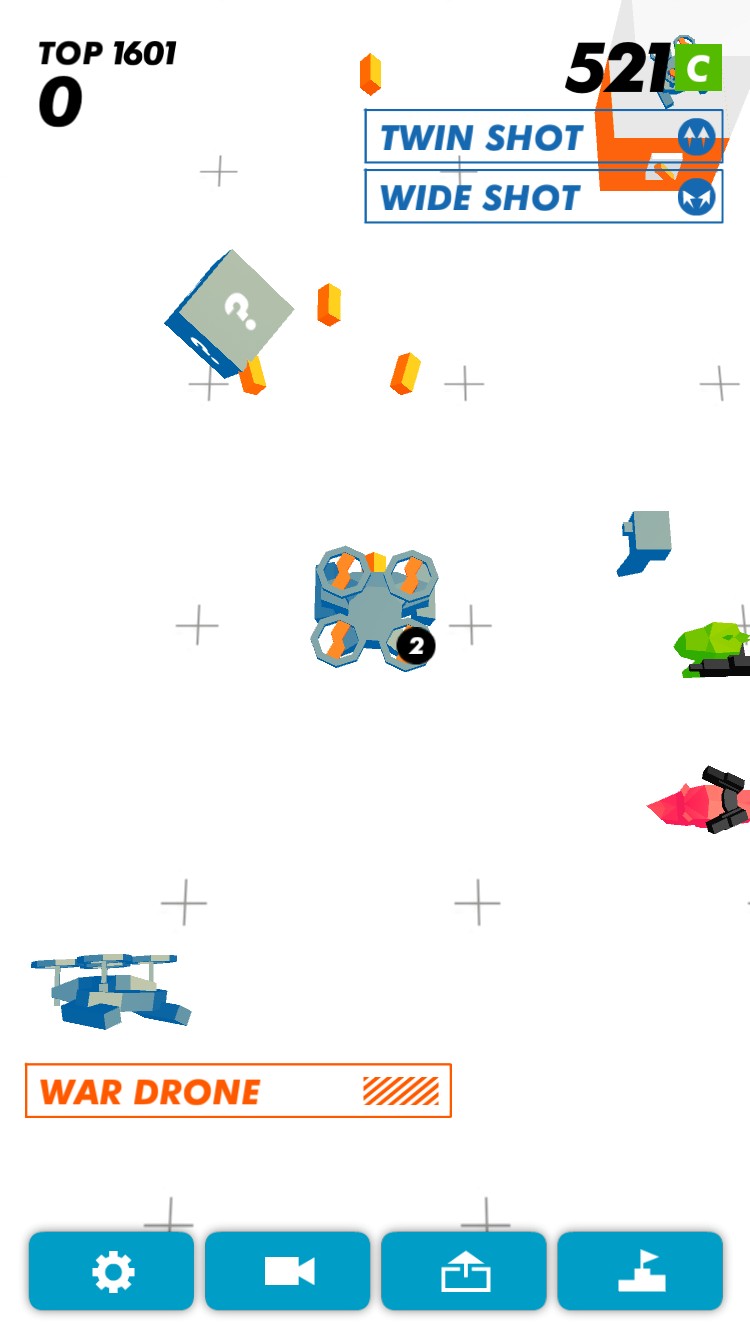Open the leaderboard podium button
The height and width of the screenshot is (1334, 750).
click(x=640, y=1271)
